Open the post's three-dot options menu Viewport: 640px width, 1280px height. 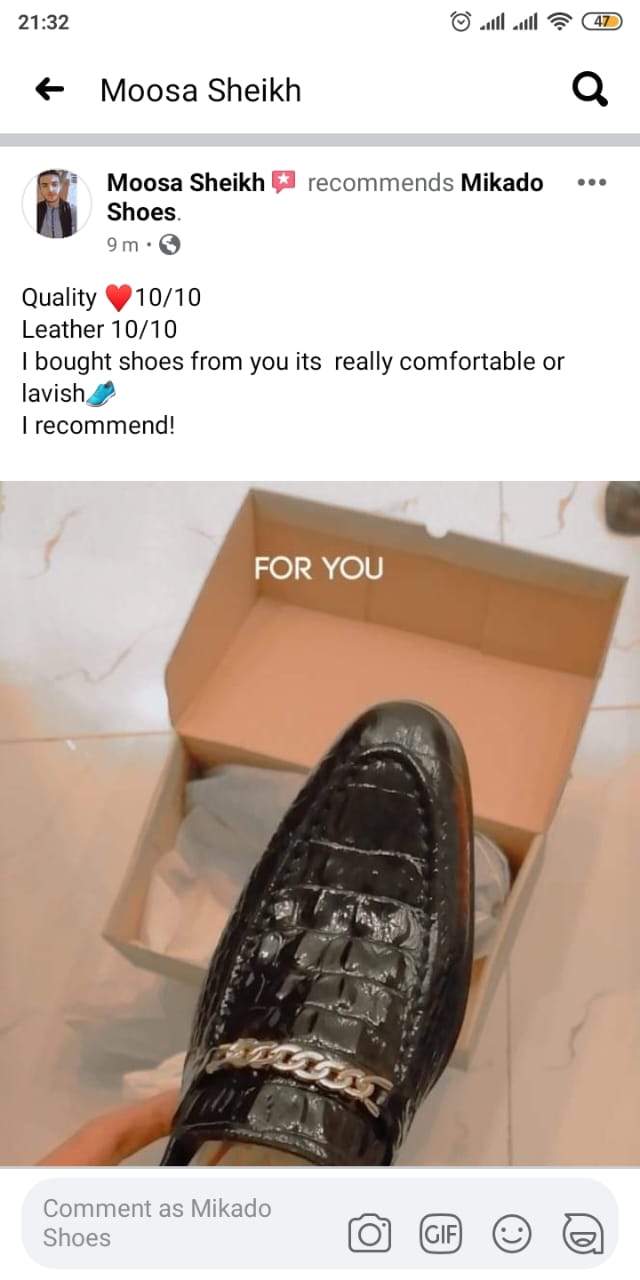tap(592, 183)
